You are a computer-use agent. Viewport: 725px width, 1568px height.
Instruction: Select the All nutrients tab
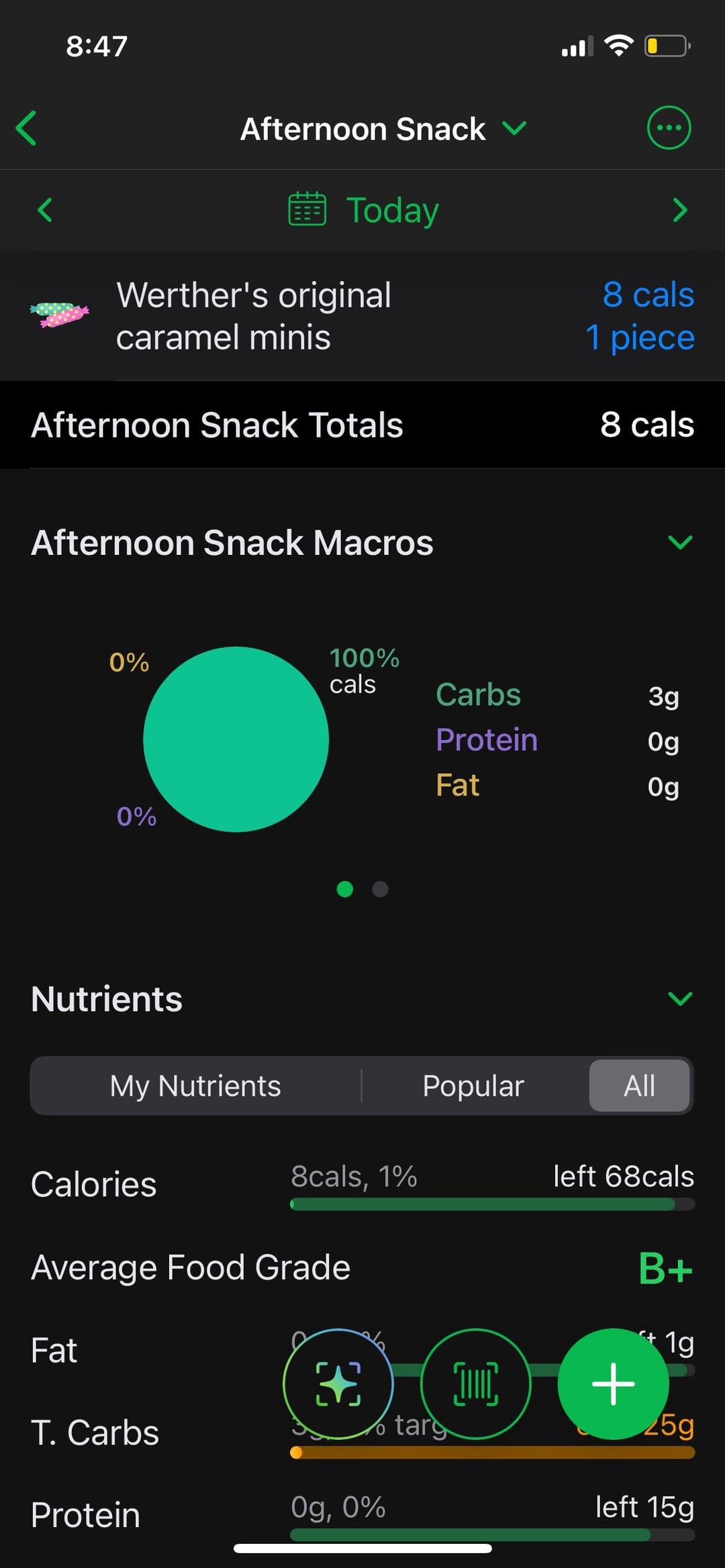click(639, 1086)
